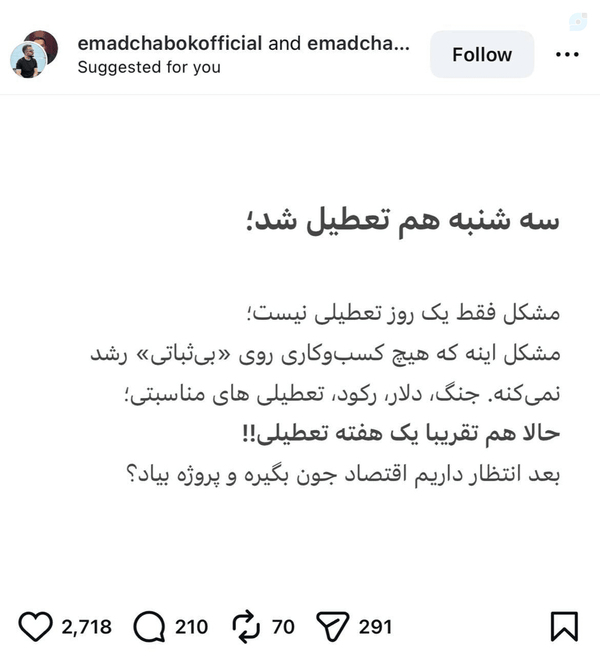Follow the emadchabokofficial account
Viewport: 600px width, 657px height.
coord(482,54)
